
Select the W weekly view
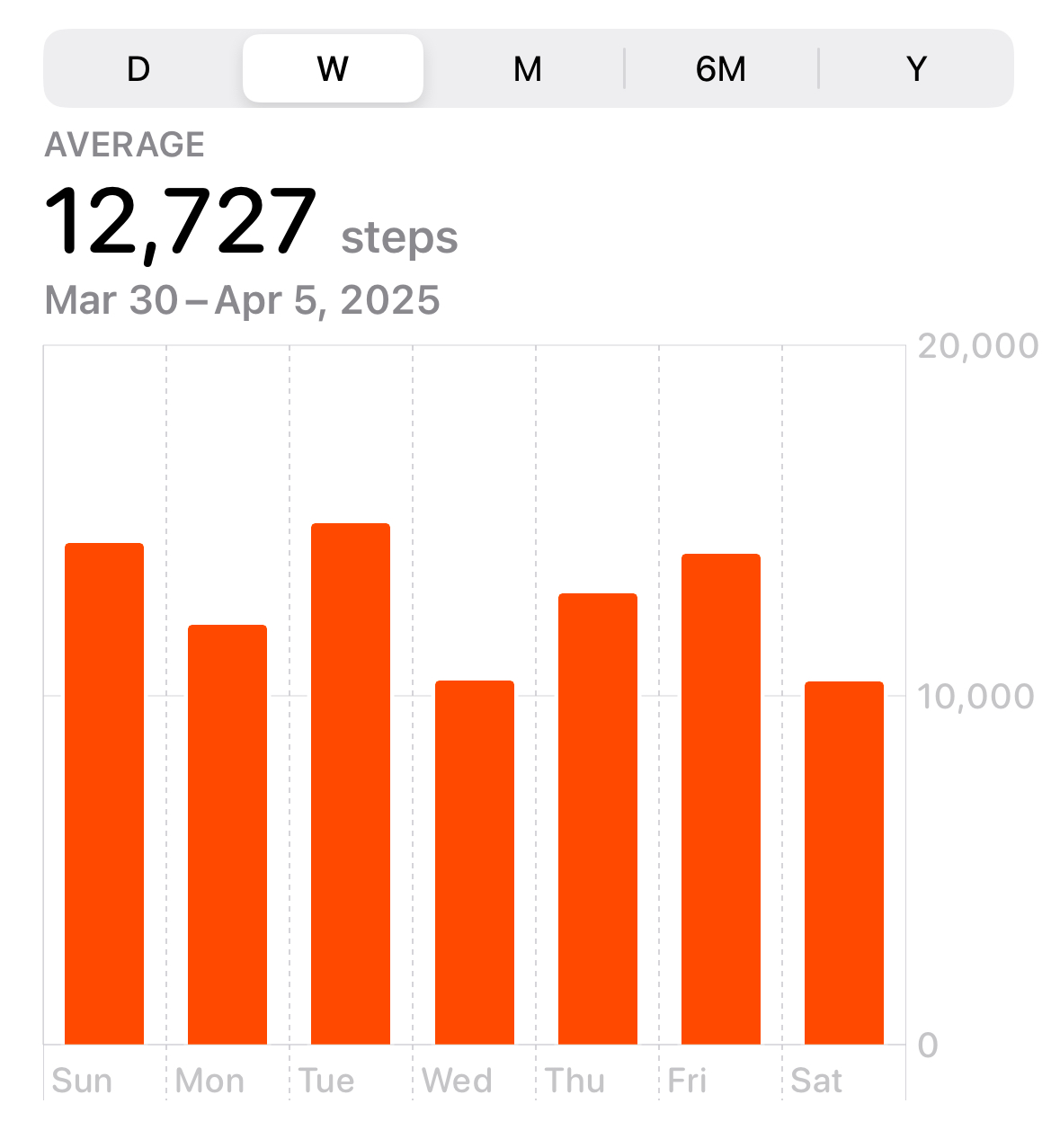(x=333, y=69)
